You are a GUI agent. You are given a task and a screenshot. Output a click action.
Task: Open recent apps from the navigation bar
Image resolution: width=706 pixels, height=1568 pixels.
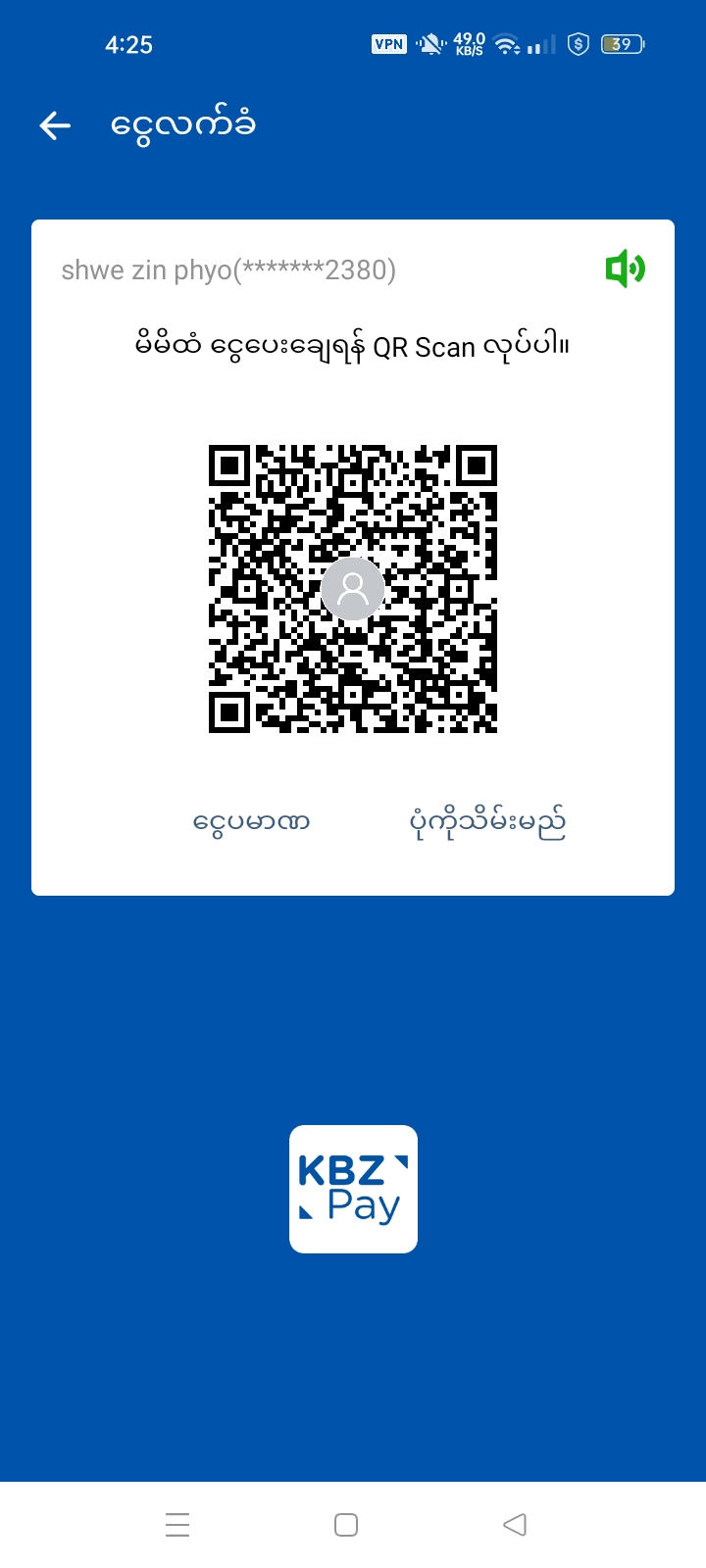point(177,1525)
